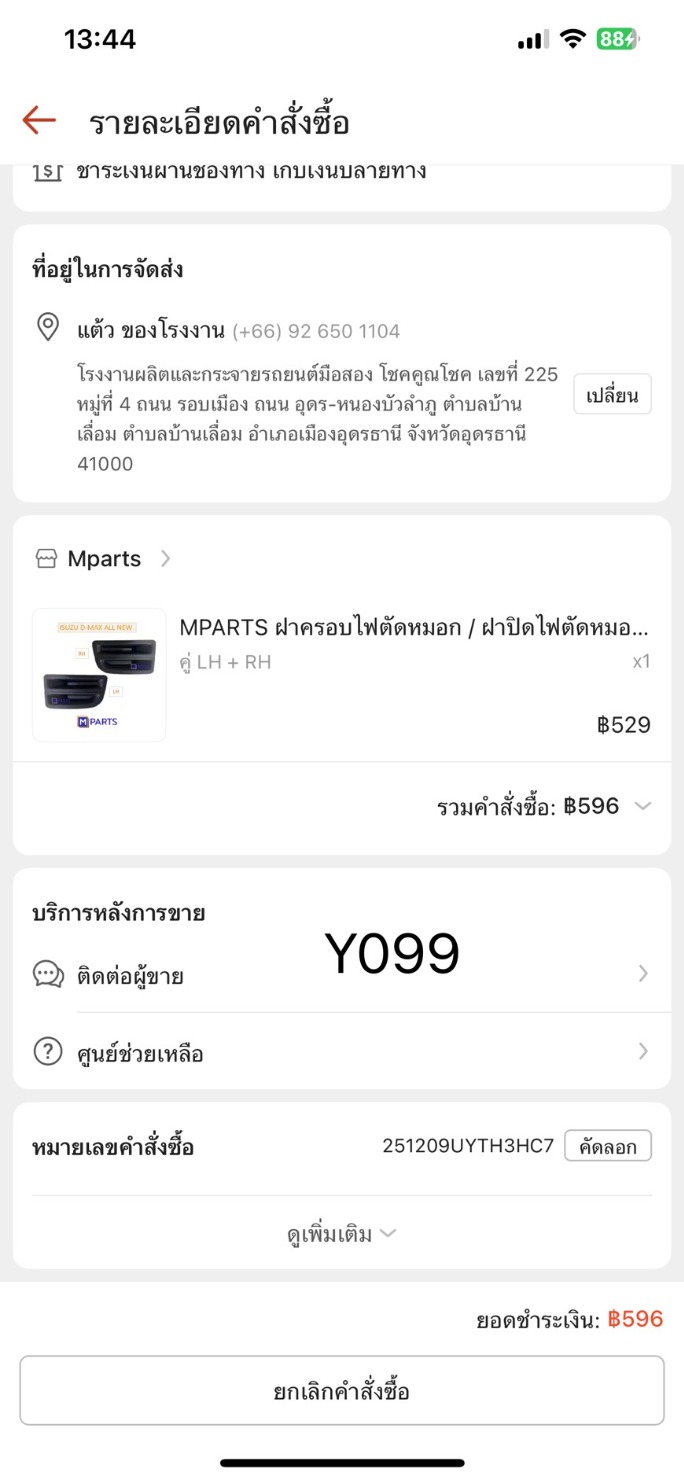Open the MPARTS fog lamp cover product
This screenshot has width=684, height=1480.
[413, 628]
